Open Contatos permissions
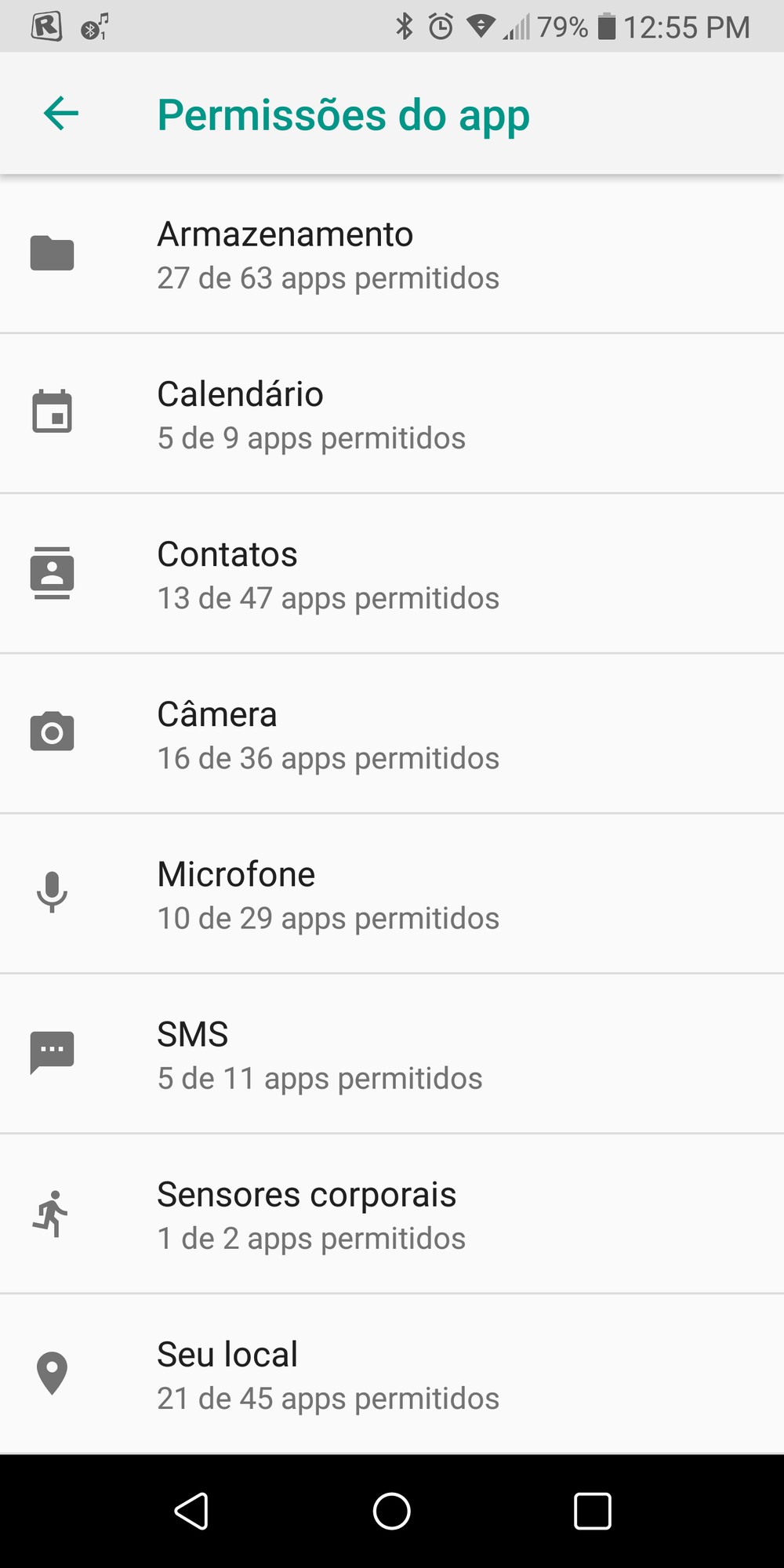Image resolution: width=784 pixels, height=1568 pixels. tap(392, 574)
